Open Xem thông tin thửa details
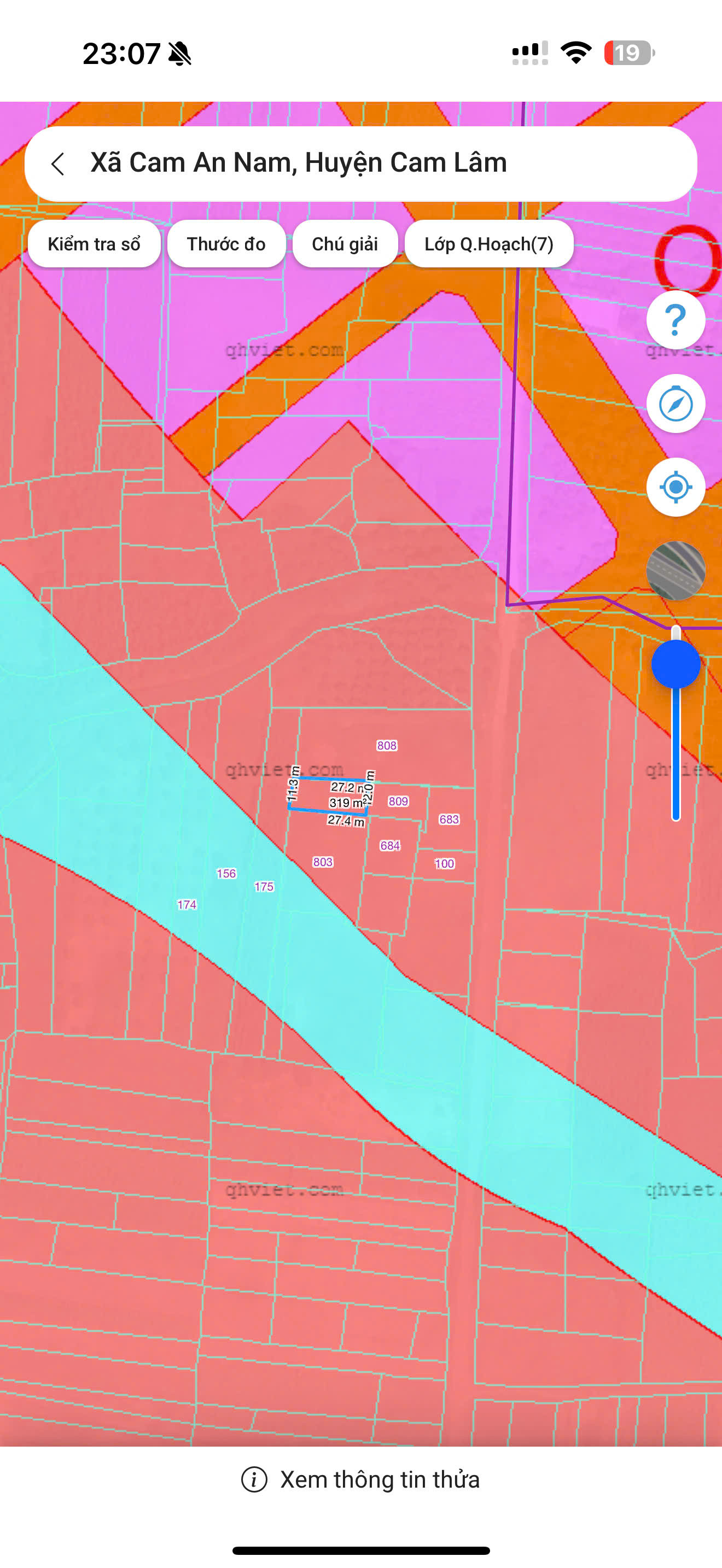This screenshot has height=1568, width=722. tap(360, 1480)
